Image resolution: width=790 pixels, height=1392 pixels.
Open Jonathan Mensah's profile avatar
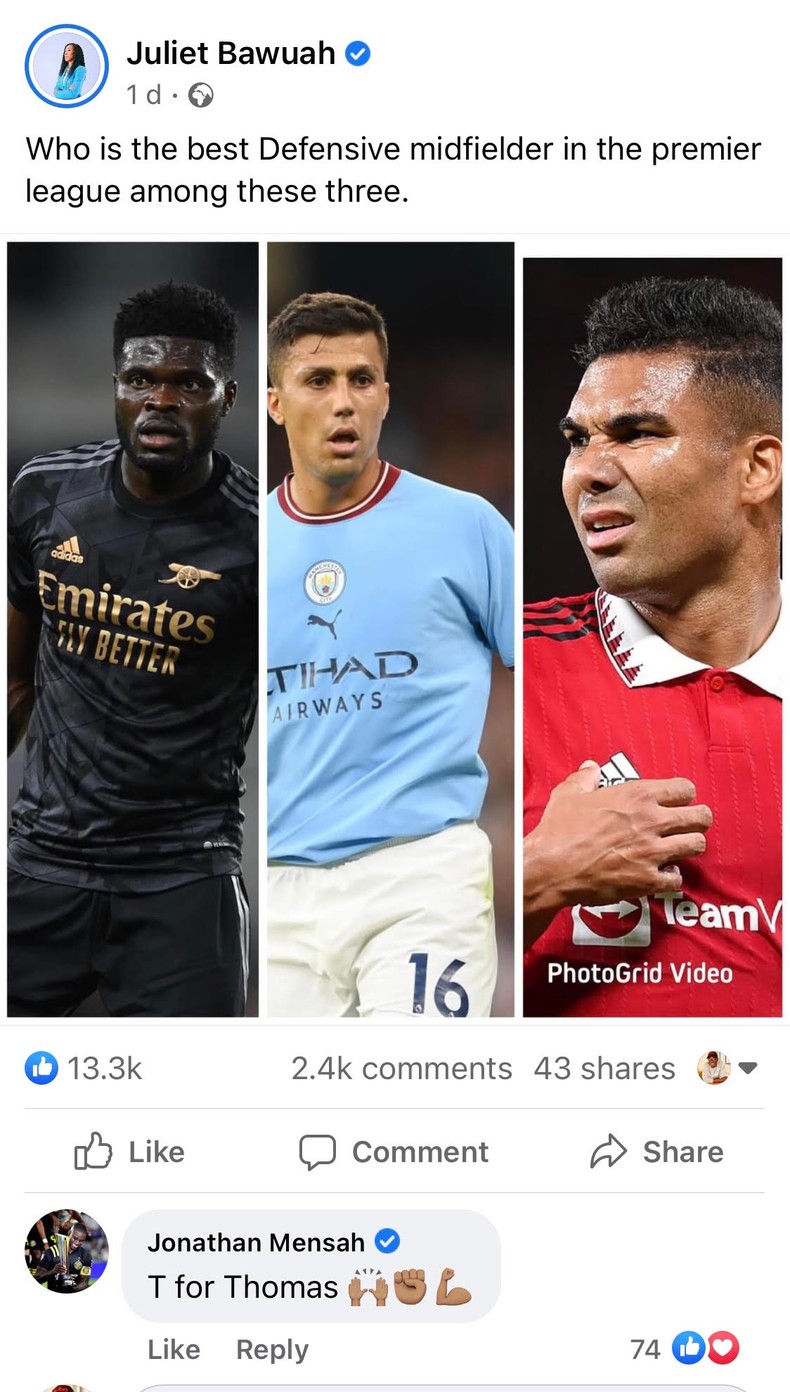(66, 1251)
